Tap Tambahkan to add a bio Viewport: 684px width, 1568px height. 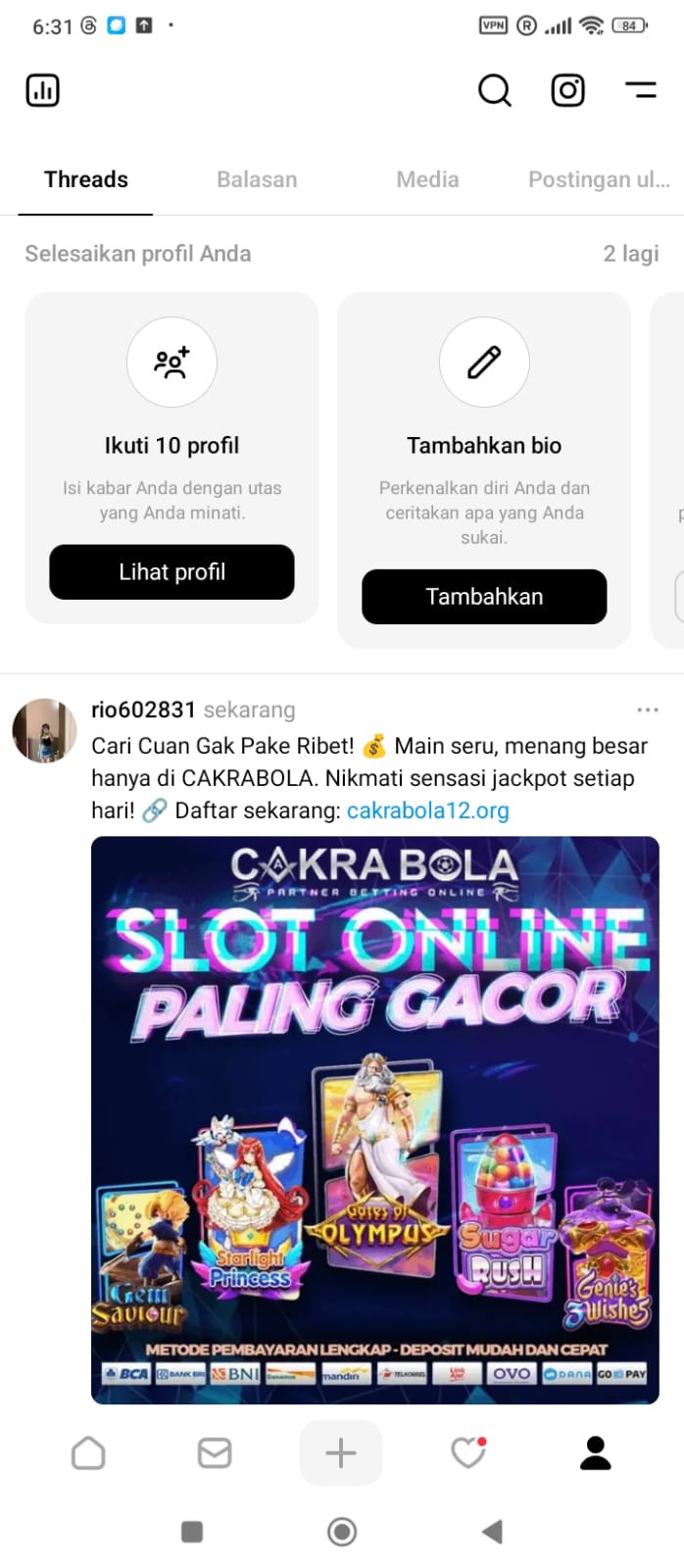pyautogui.click(x=484, y=597)
